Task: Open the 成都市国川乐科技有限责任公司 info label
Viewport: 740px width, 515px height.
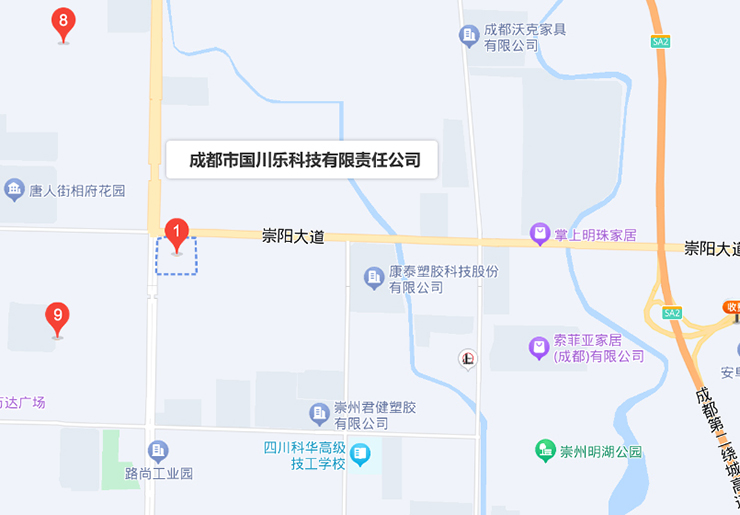Action: (302, 160)
